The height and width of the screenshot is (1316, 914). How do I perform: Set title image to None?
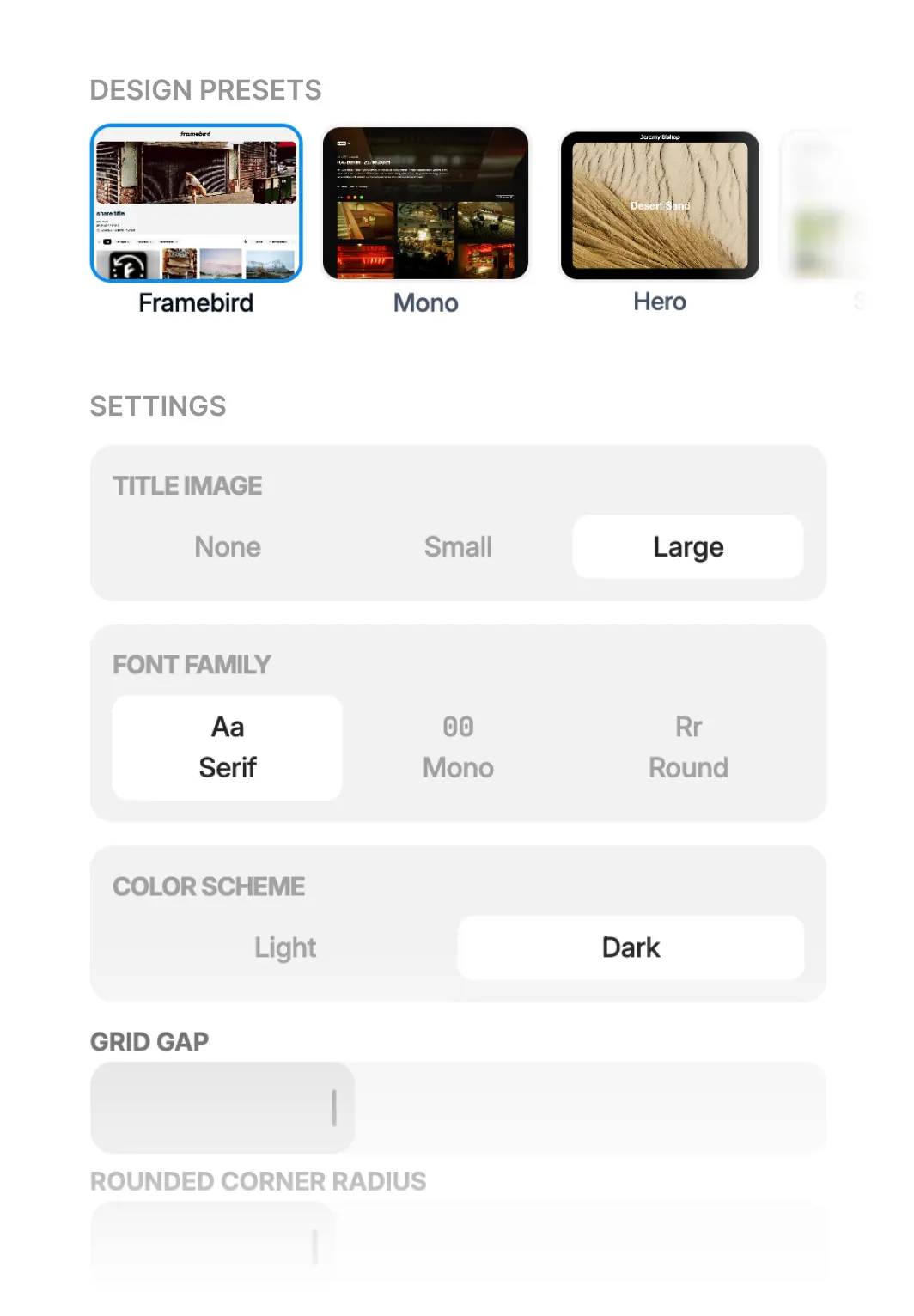[228, 547]
